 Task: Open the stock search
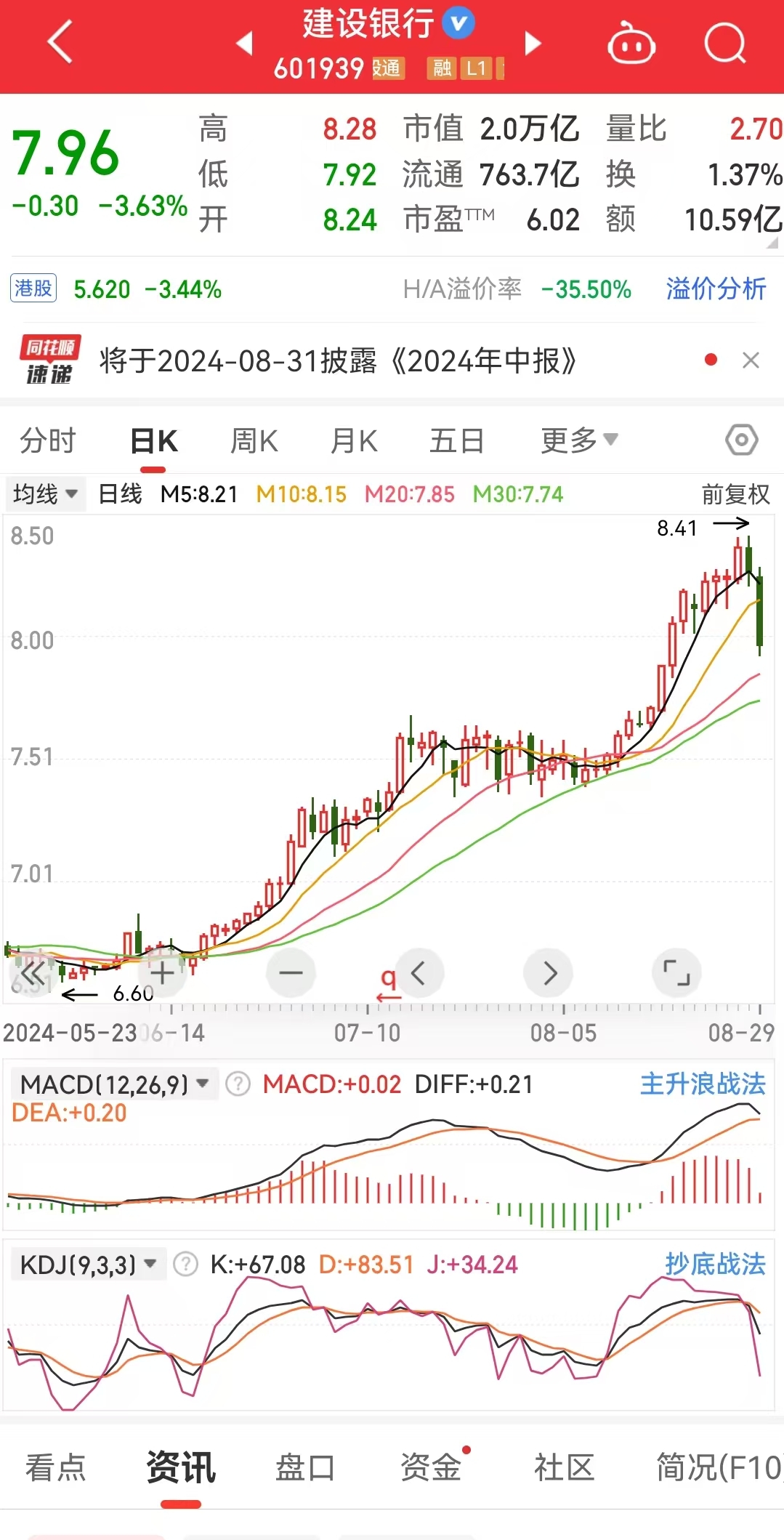click(724, 44)
